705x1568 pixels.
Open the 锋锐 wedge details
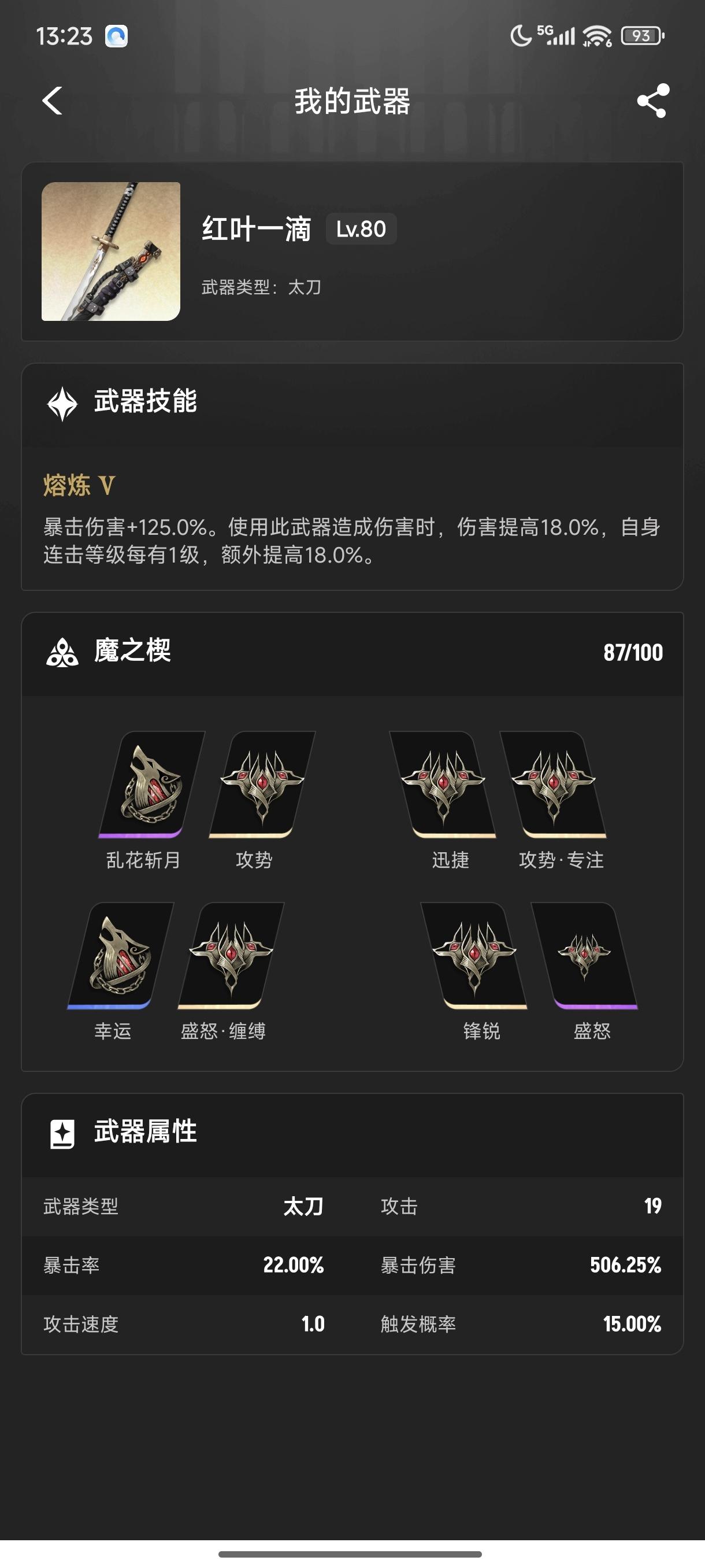pyautogui.click(x=474, y=956)
